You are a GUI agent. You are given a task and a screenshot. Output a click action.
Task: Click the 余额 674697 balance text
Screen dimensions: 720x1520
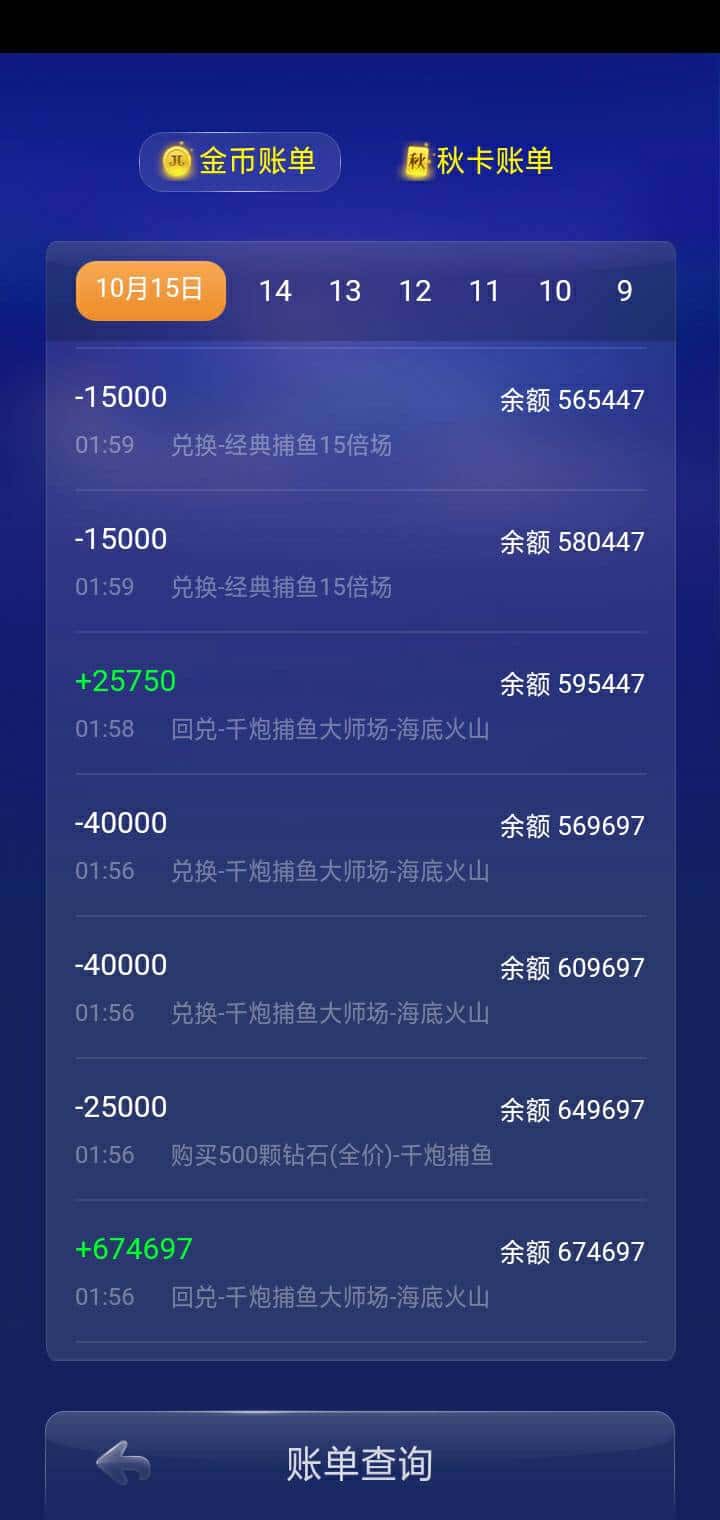click(572, 1251)
